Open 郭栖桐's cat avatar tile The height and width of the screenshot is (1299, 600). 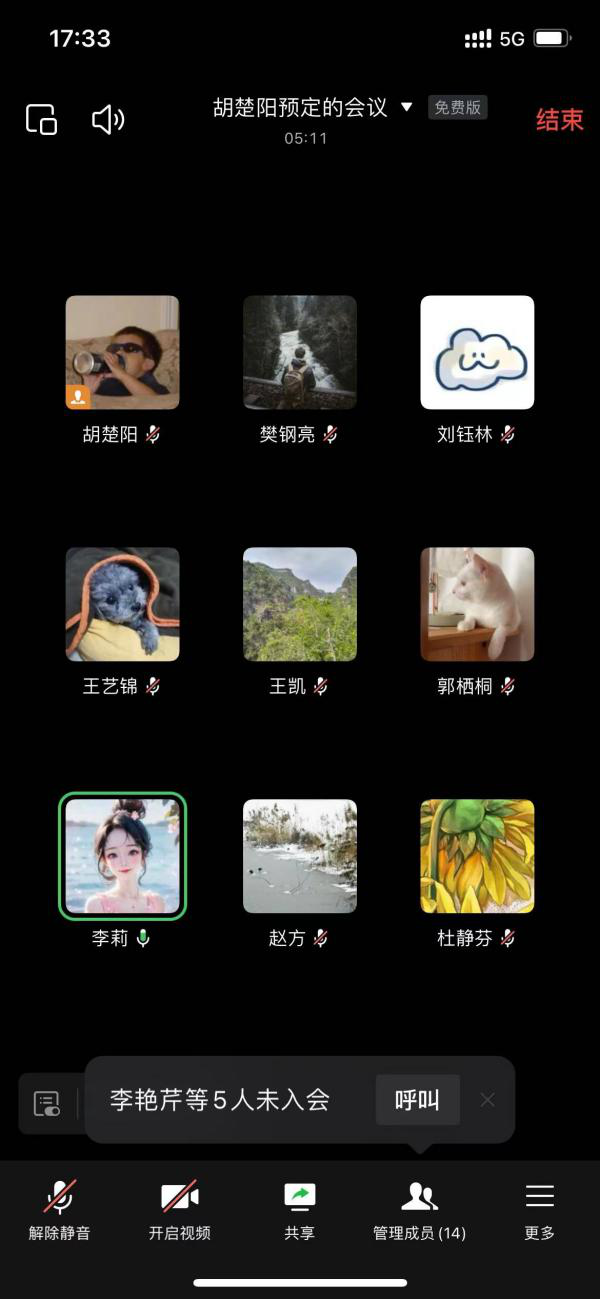(x=477, y=604)
